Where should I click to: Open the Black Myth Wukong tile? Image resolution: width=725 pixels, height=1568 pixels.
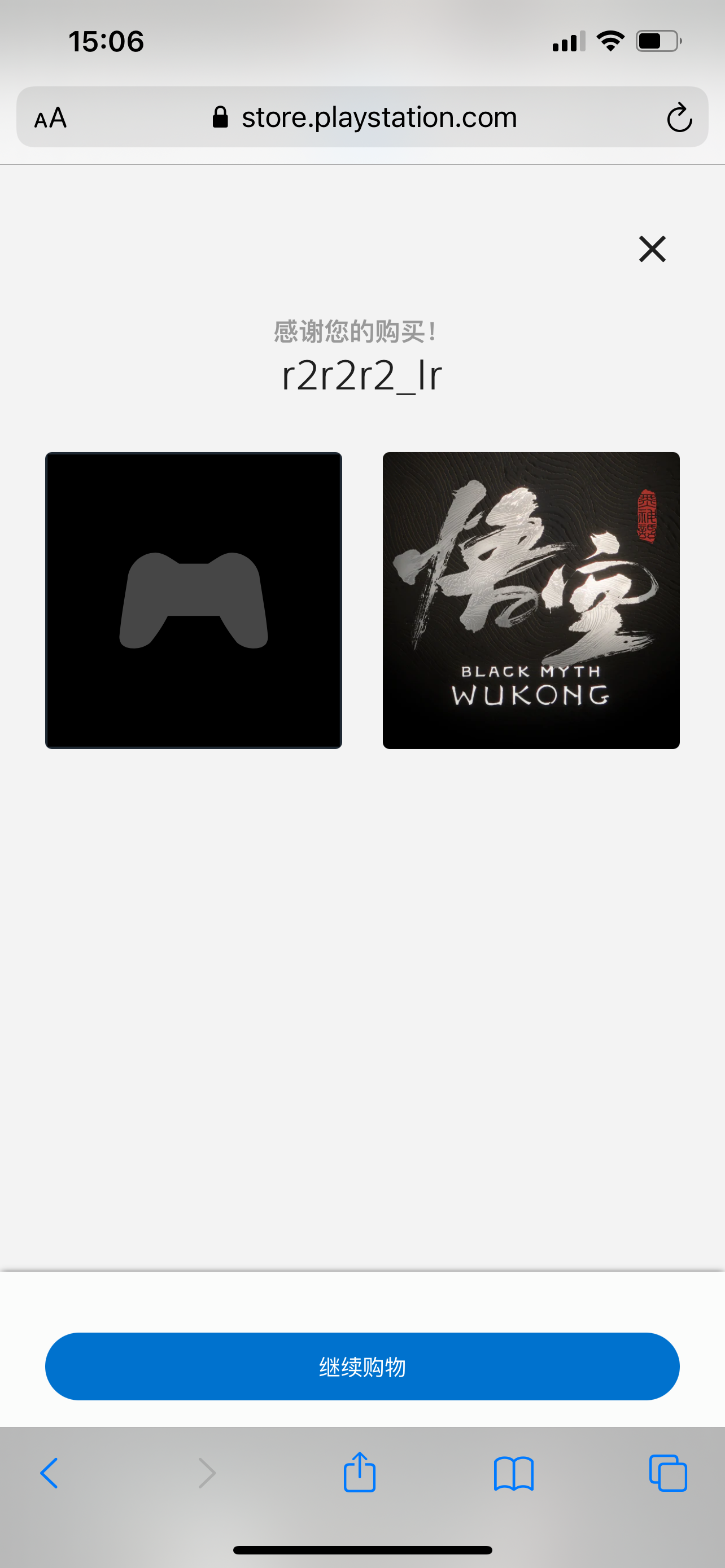pyautogui.click(x=531, y=600)
